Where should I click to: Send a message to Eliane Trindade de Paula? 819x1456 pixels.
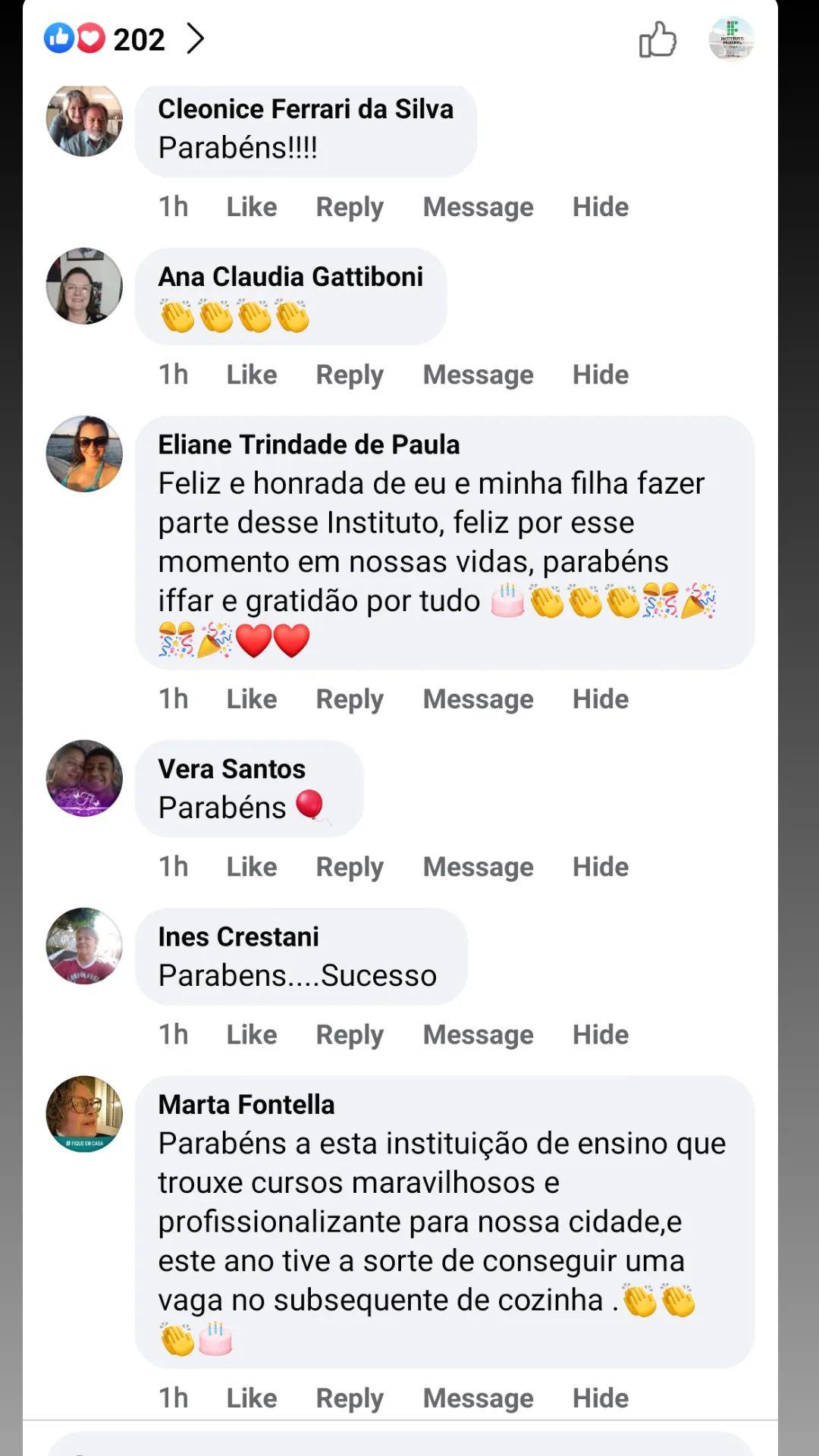[478, 699]
